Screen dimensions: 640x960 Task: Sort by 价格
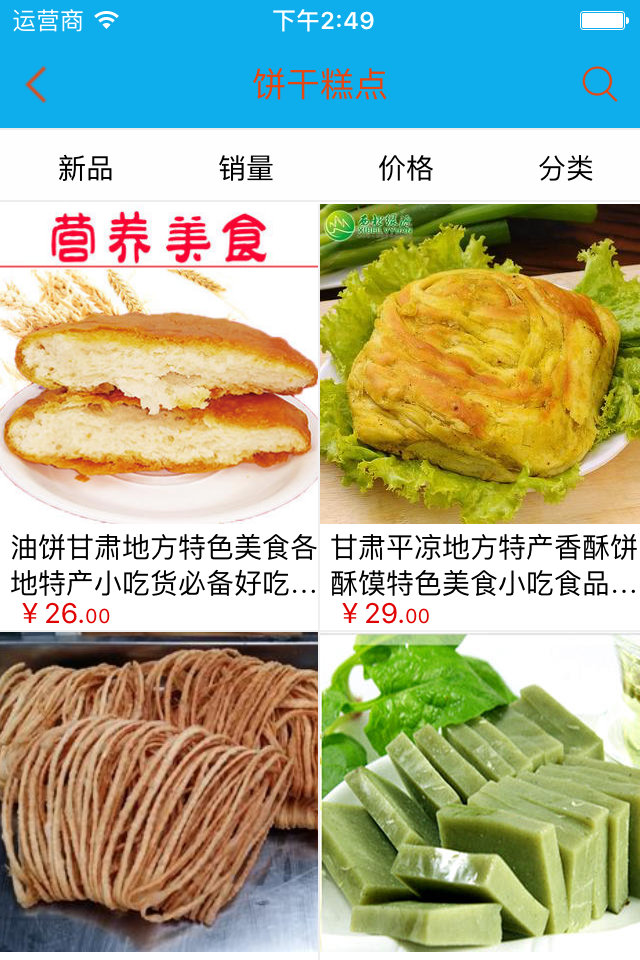406,168
